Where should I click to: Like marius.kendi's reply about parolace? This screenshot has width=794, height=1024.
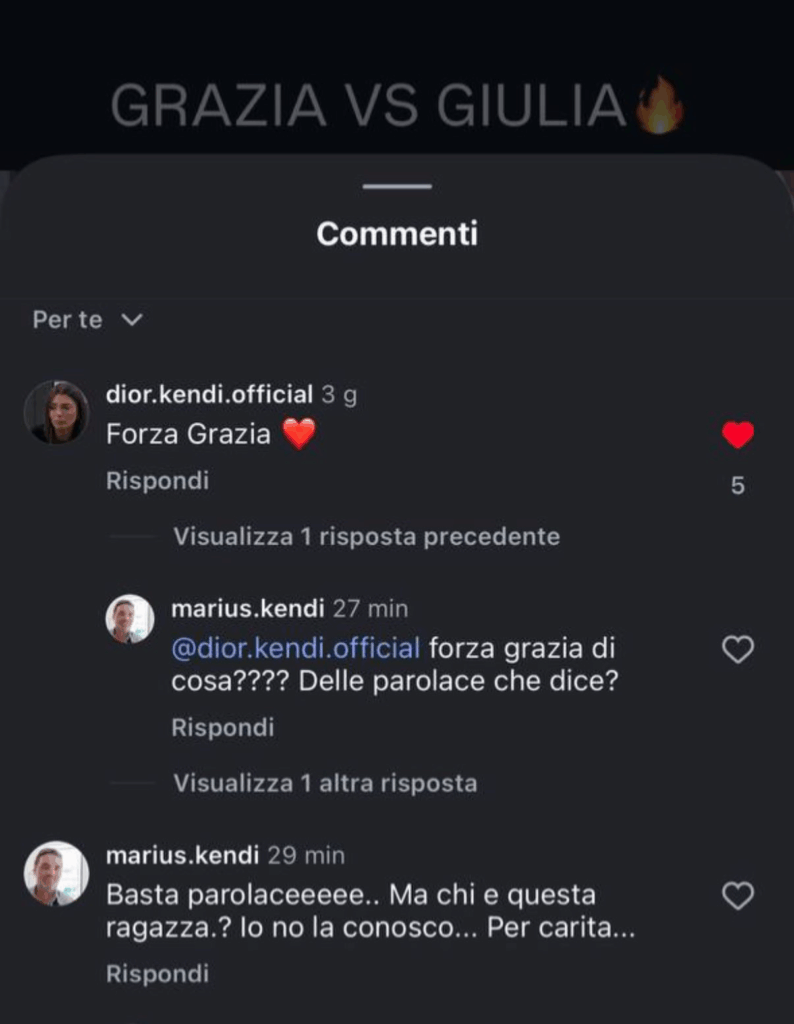pos(738,650)
